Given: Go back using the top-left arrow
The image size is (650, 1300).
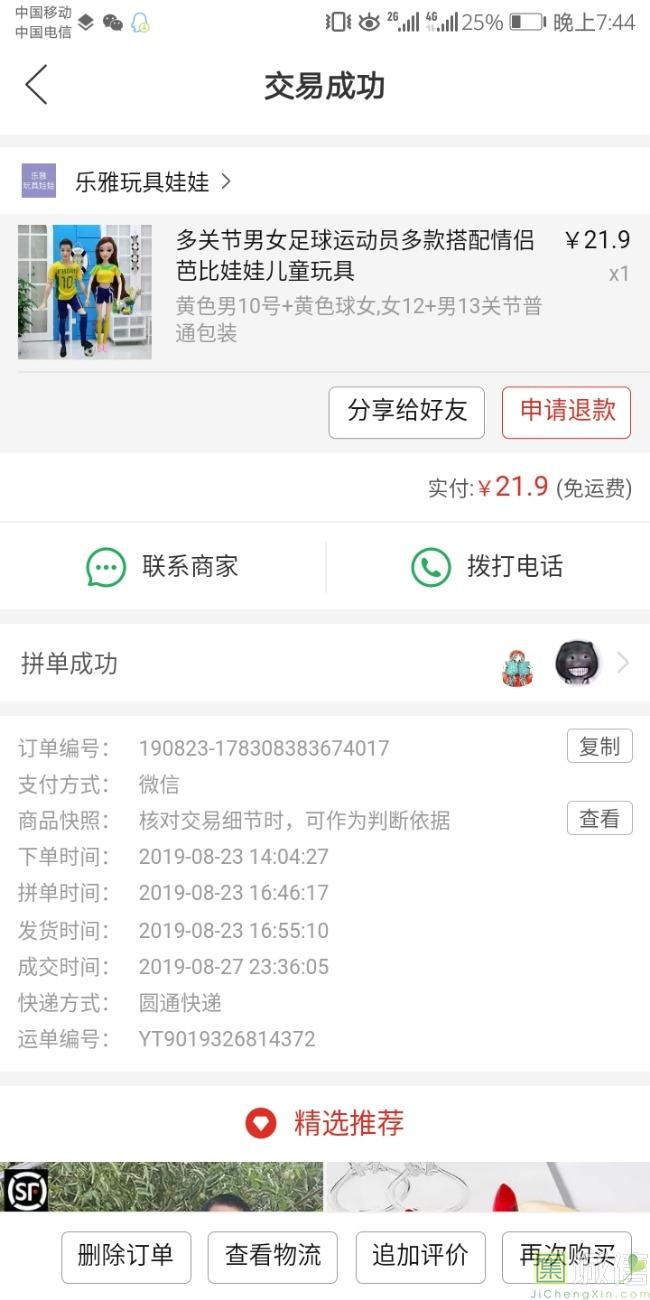Looking at the screenshot, I should (x=36, y=85).
